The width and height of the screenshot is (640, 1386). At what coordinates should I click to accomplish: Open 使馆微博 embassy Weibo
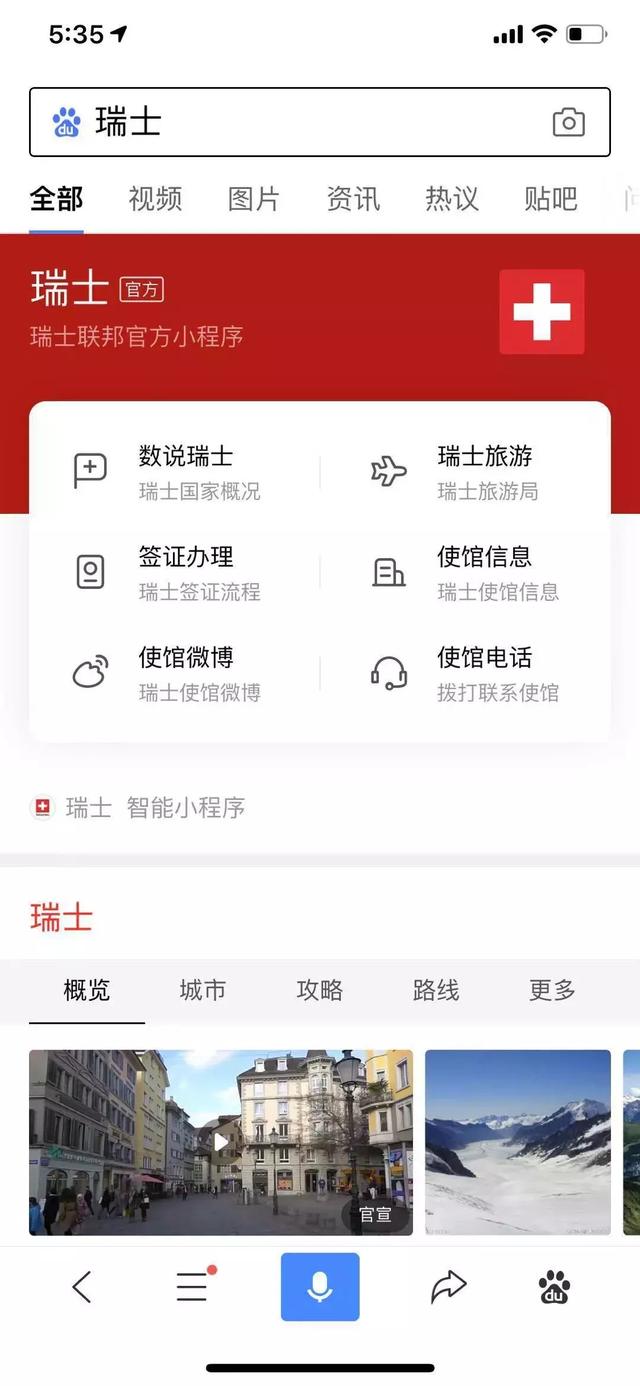pos(185,673)
